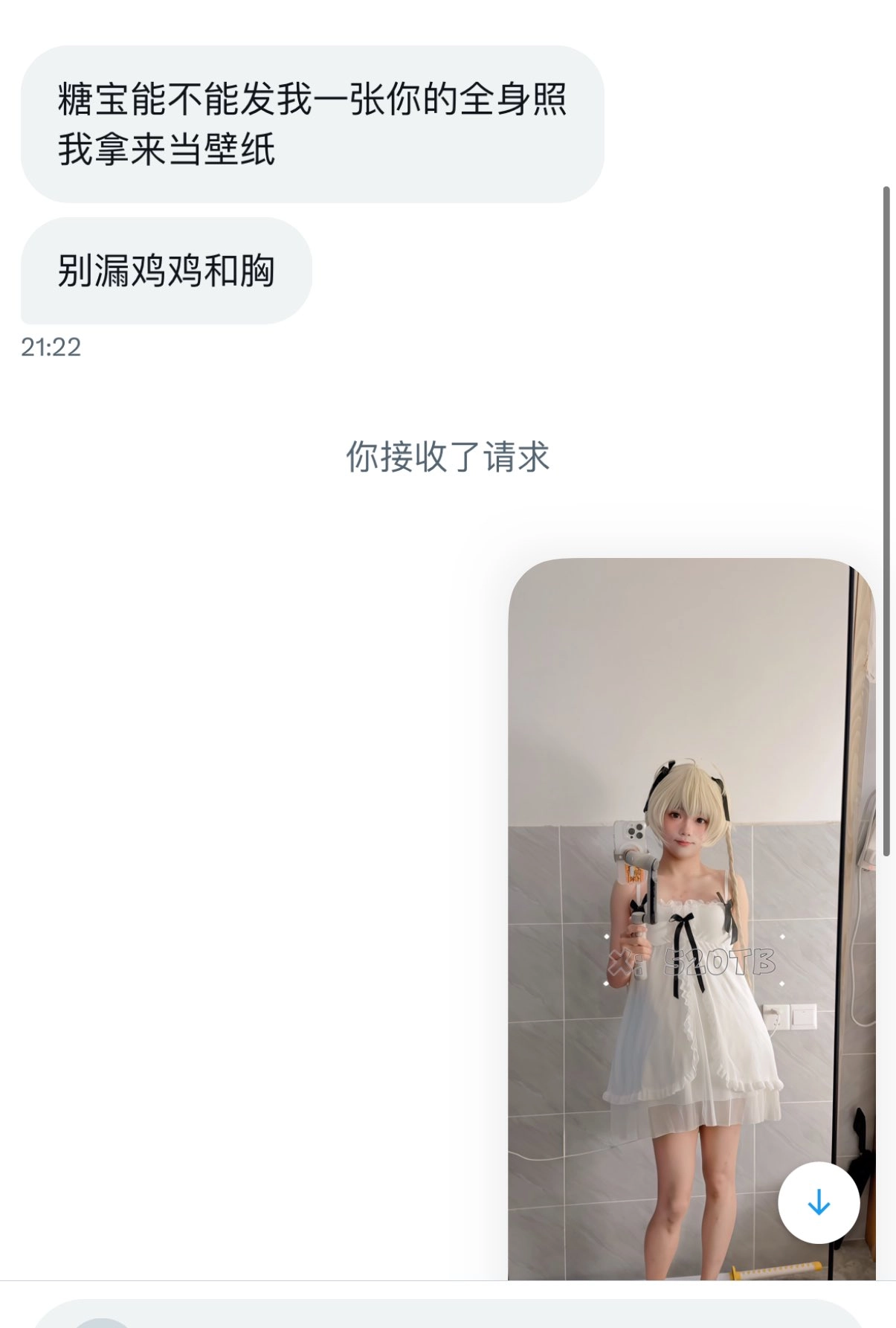Jump to latest messages with down arrow

(818, 1203)
